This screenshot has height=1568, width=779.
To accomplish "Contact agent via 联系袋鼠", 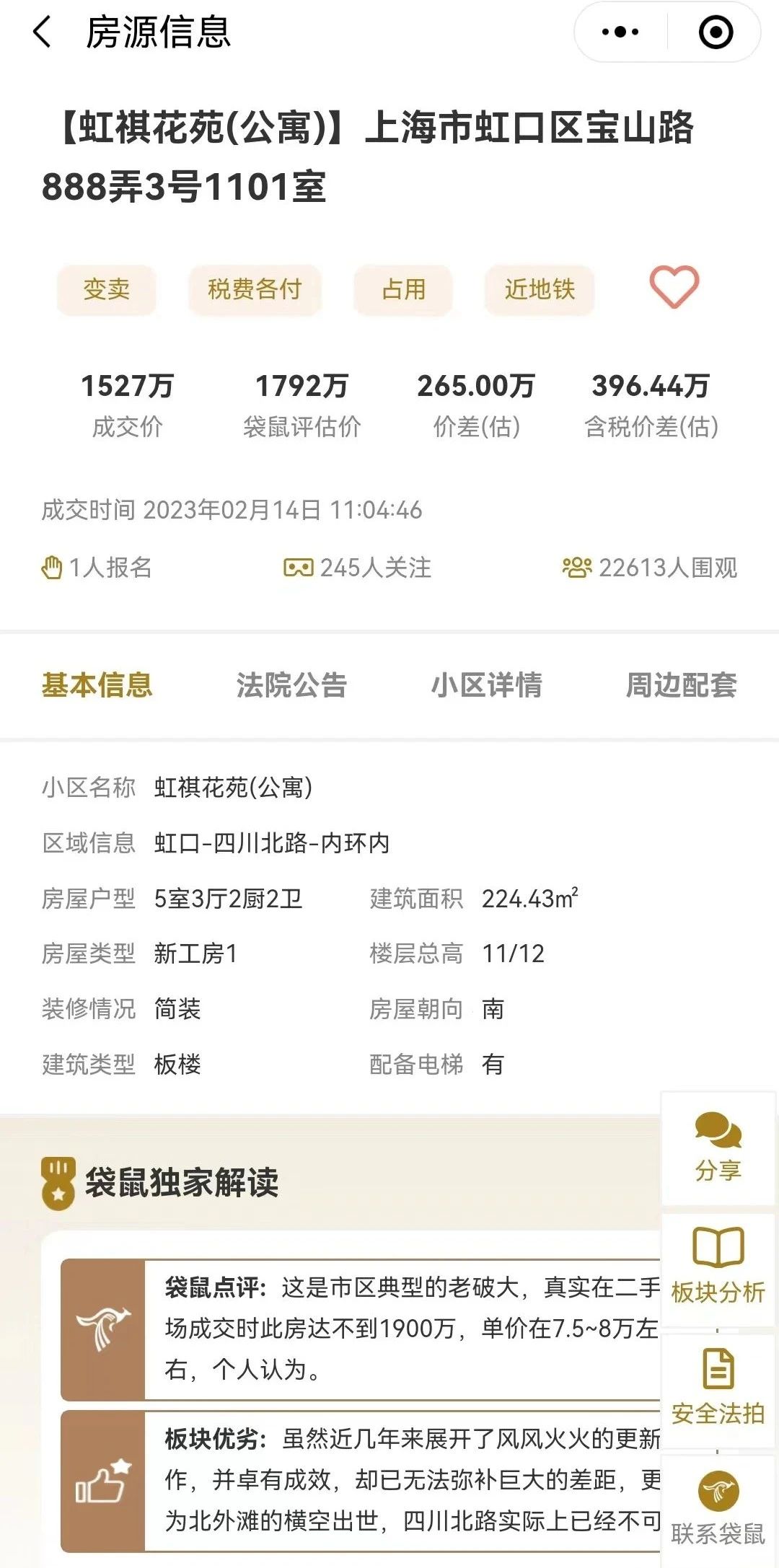I will pos(718,1509).
